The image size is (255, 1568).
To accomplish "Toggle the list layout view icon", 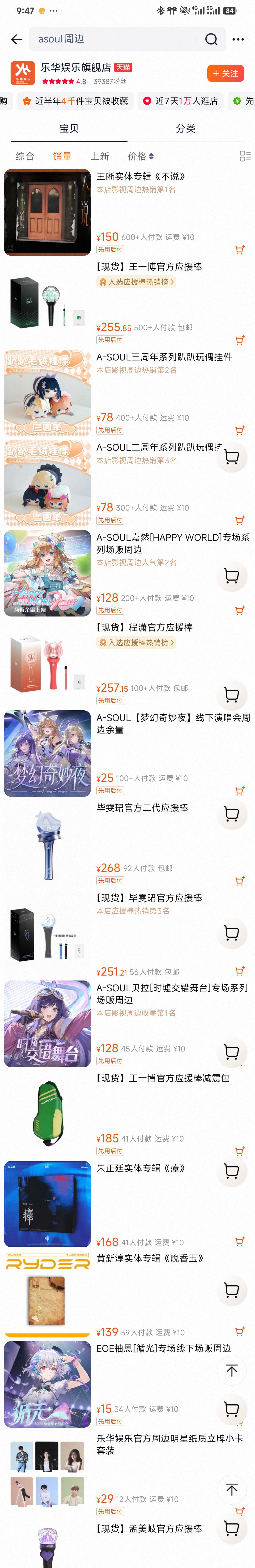I will (x=245, y=157).
